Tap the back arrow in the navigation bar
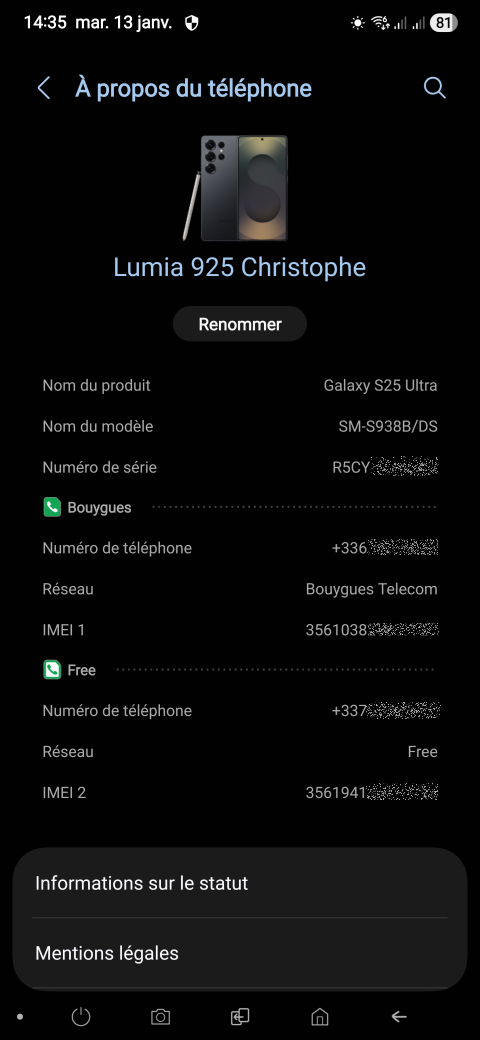The image size is (480, 1040). (398, 1016)
